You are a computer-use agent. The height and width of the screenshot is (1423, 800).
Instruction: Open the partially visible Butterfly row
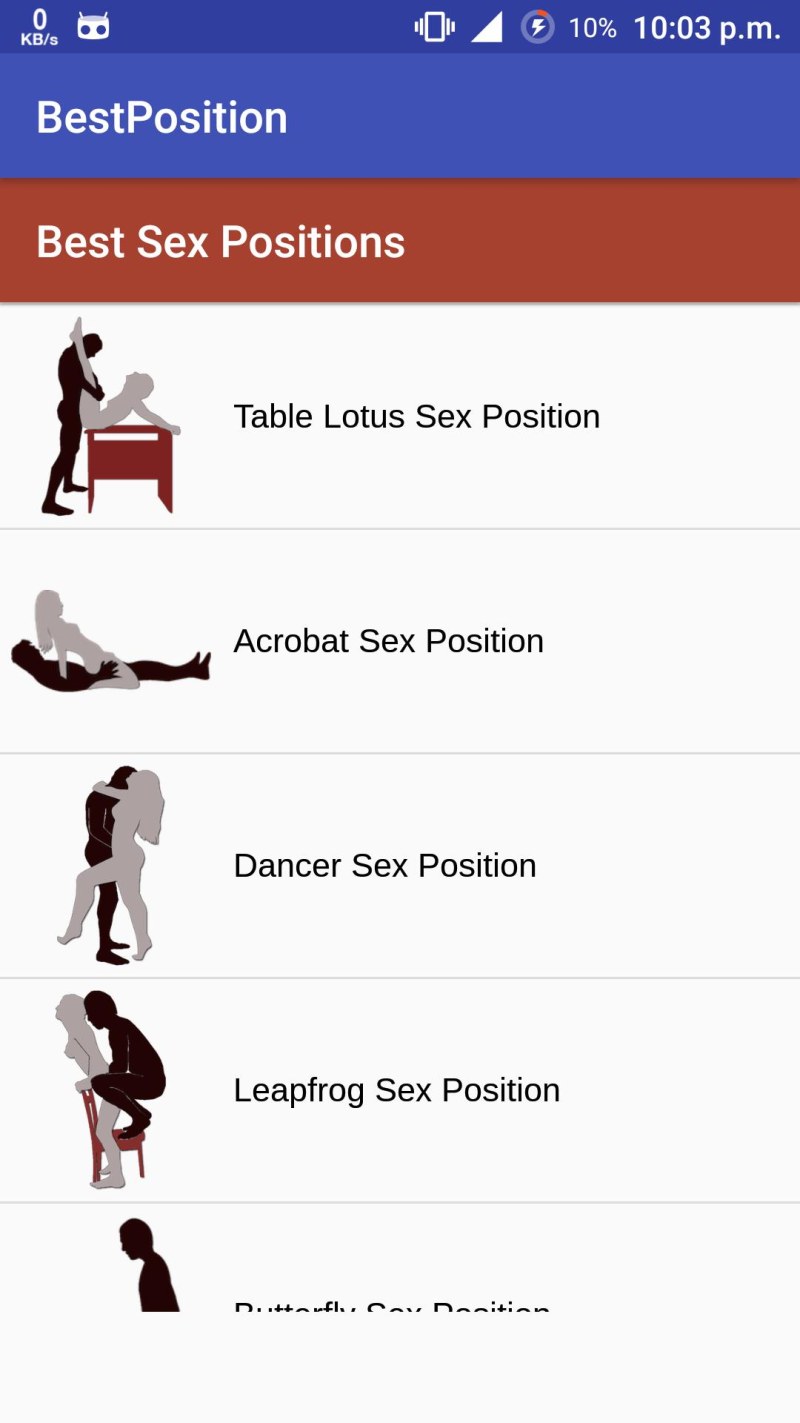click(x=400, y=1265)
